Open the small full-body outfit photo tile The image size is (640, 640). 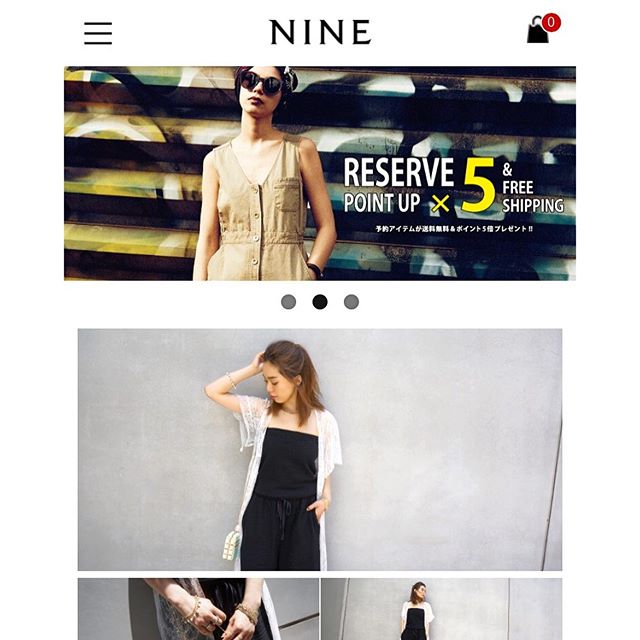[x=441, y=608]
